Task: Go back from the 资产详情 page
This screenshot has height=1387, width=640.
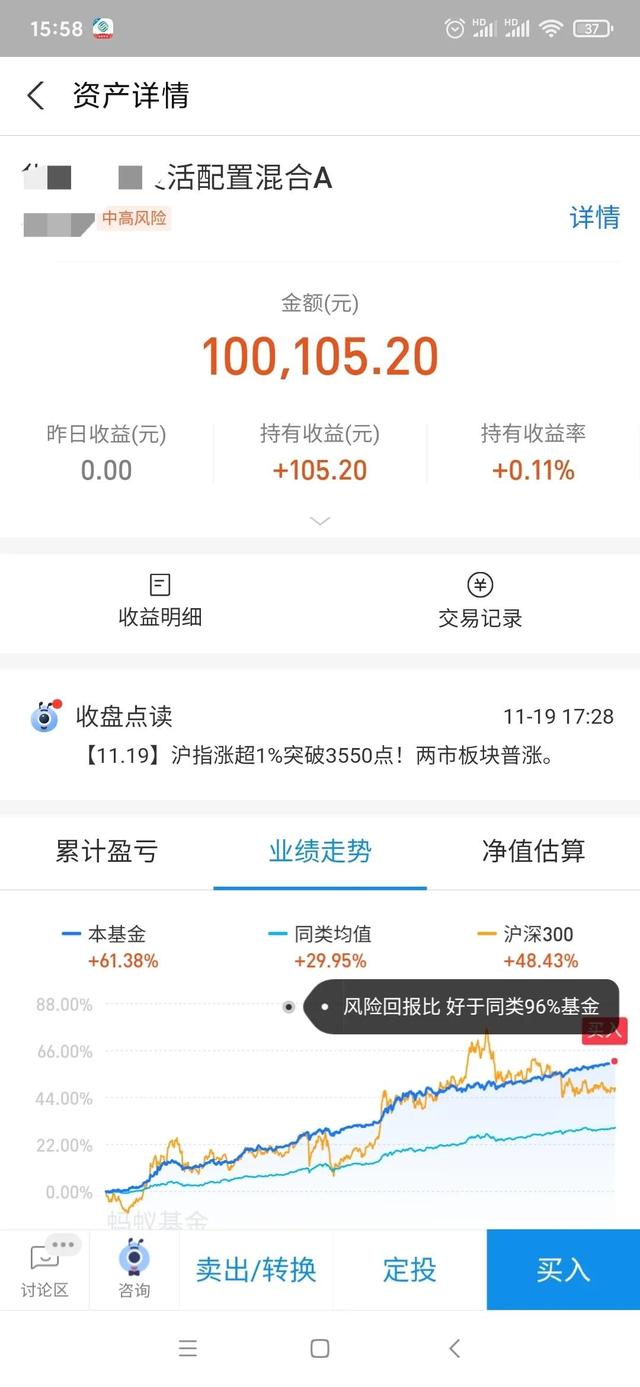Action: [x=36, y=96]
